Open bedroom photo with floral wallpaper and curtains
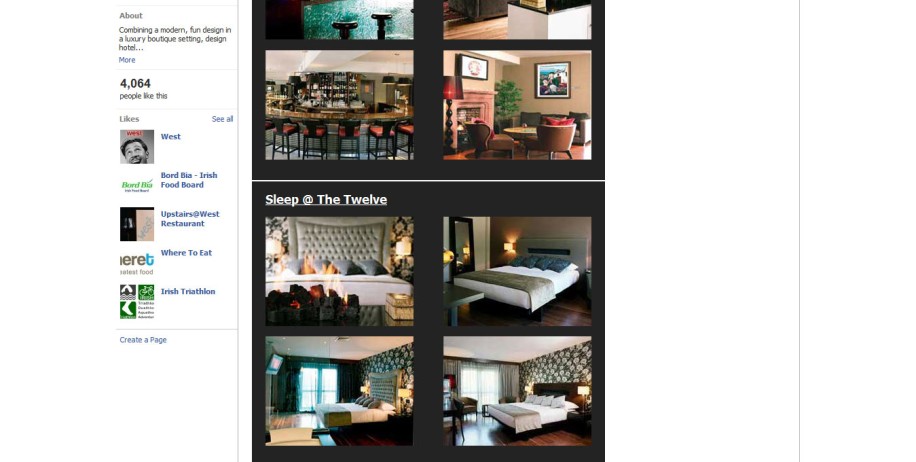This screenshot has height=462, width=916. (x=517, y=391)
